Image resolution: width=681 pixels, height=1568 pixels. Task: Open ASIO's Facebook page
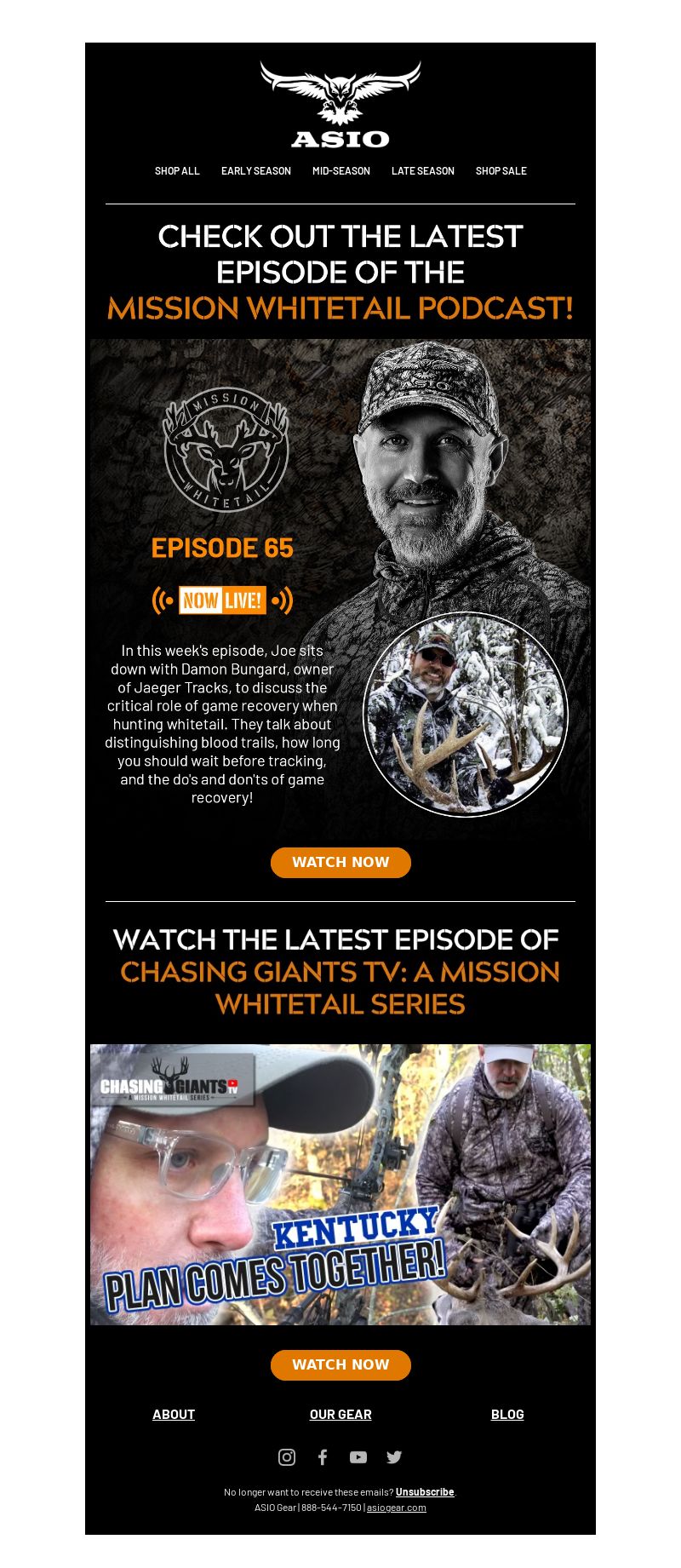click(x=323, y=1457)
